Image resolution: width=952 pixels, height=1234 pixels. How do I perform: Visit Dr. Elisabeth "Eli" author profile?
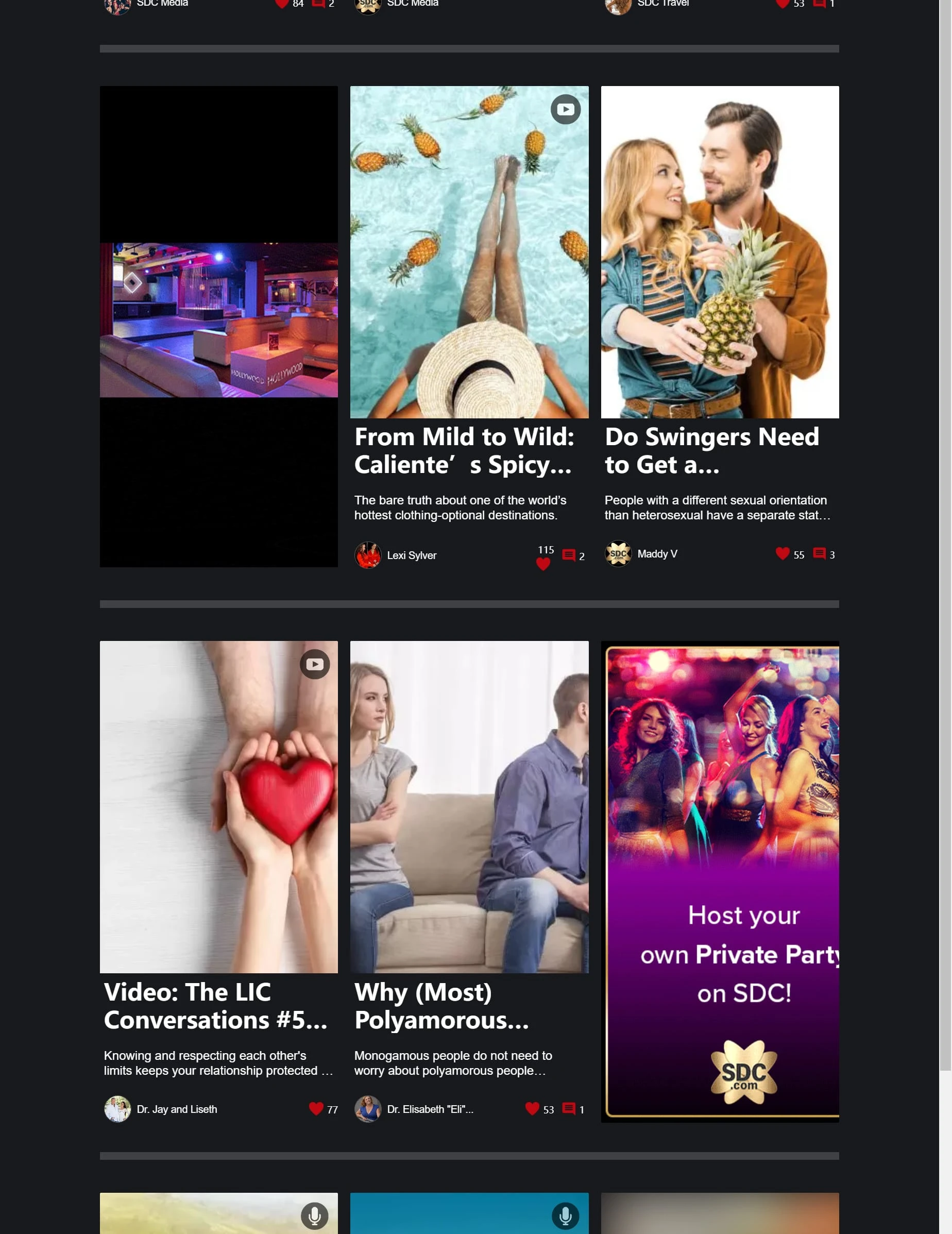[430, 1109]
